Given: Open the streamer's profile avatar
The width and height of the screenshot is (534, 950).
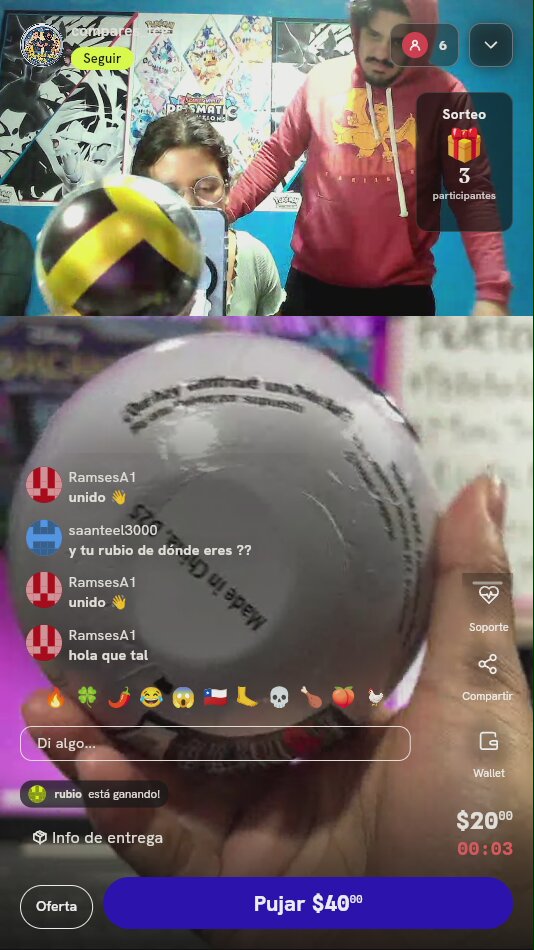Looking at the screenshot, I should point(42,44).
